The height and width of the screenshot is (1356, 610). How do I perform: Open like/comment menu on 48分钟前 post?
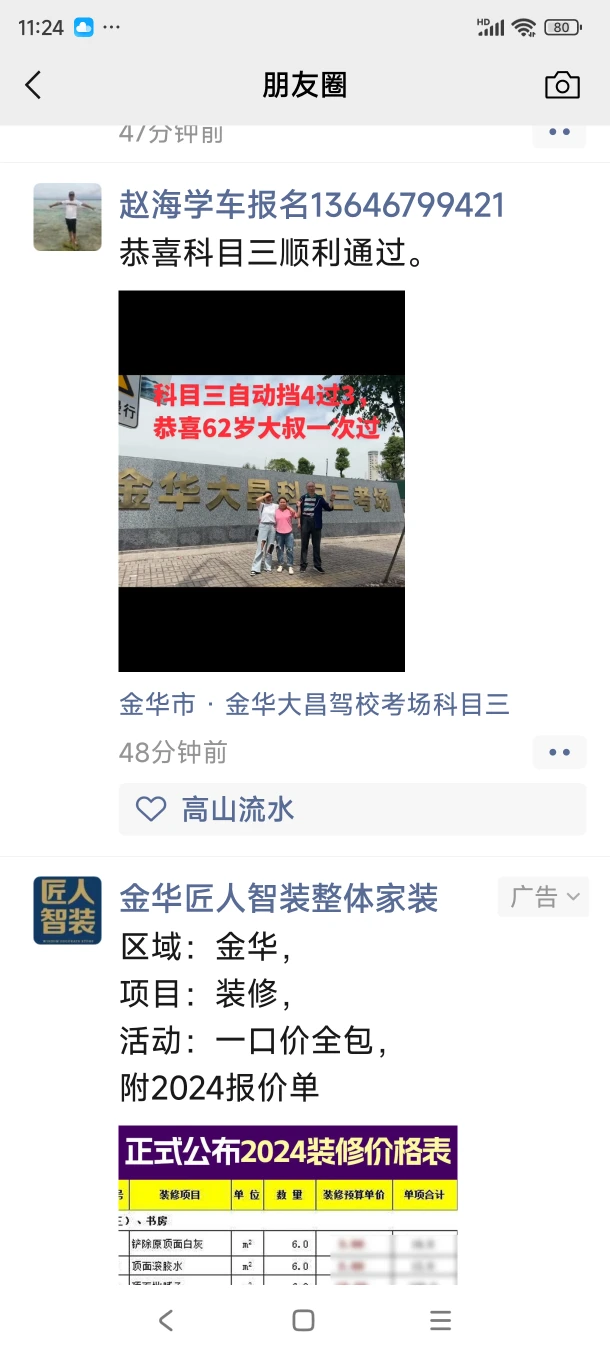tap(559, 752)
